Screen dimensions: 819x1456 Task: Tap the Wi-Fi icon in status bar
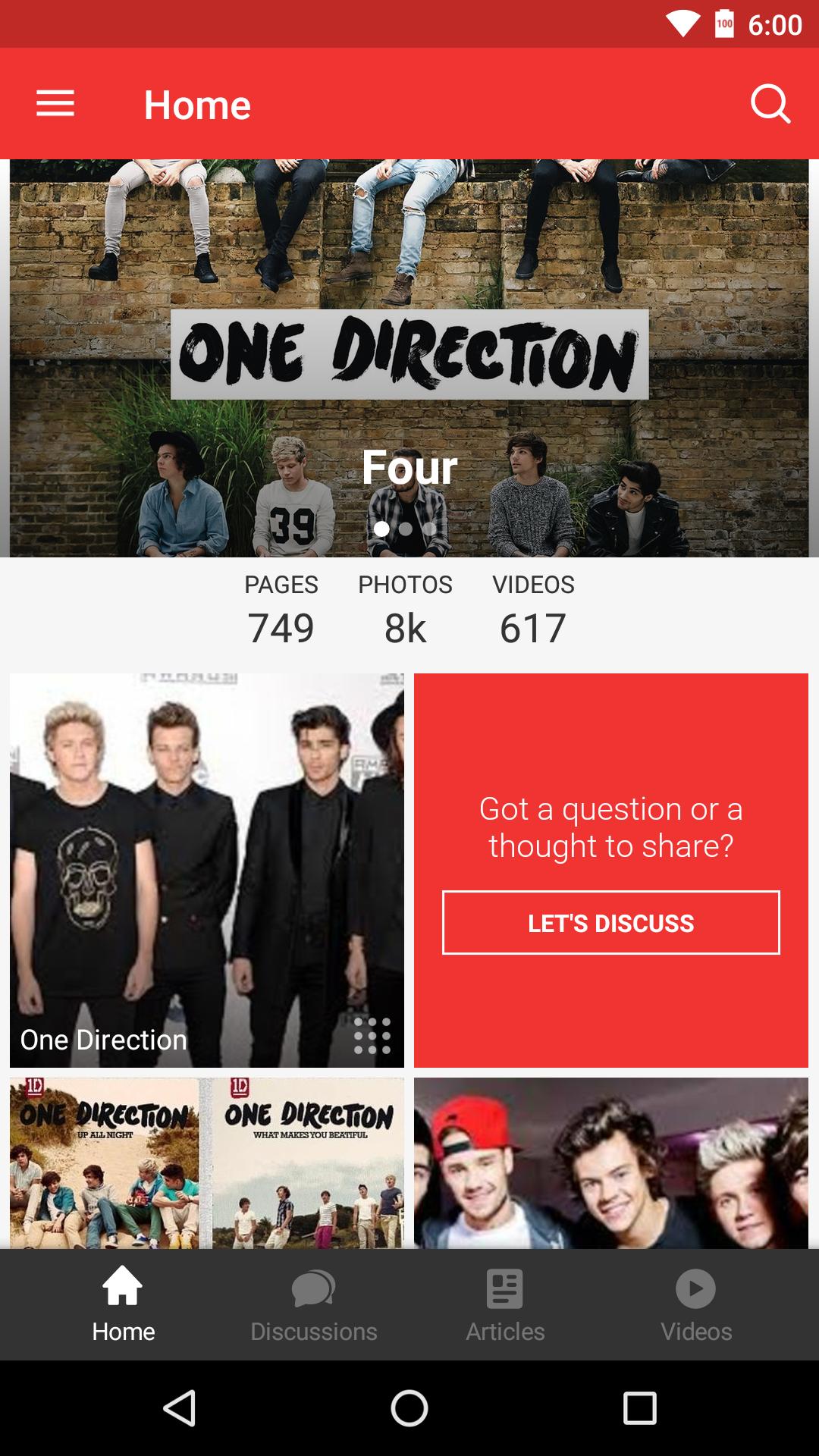coord(681,25)
